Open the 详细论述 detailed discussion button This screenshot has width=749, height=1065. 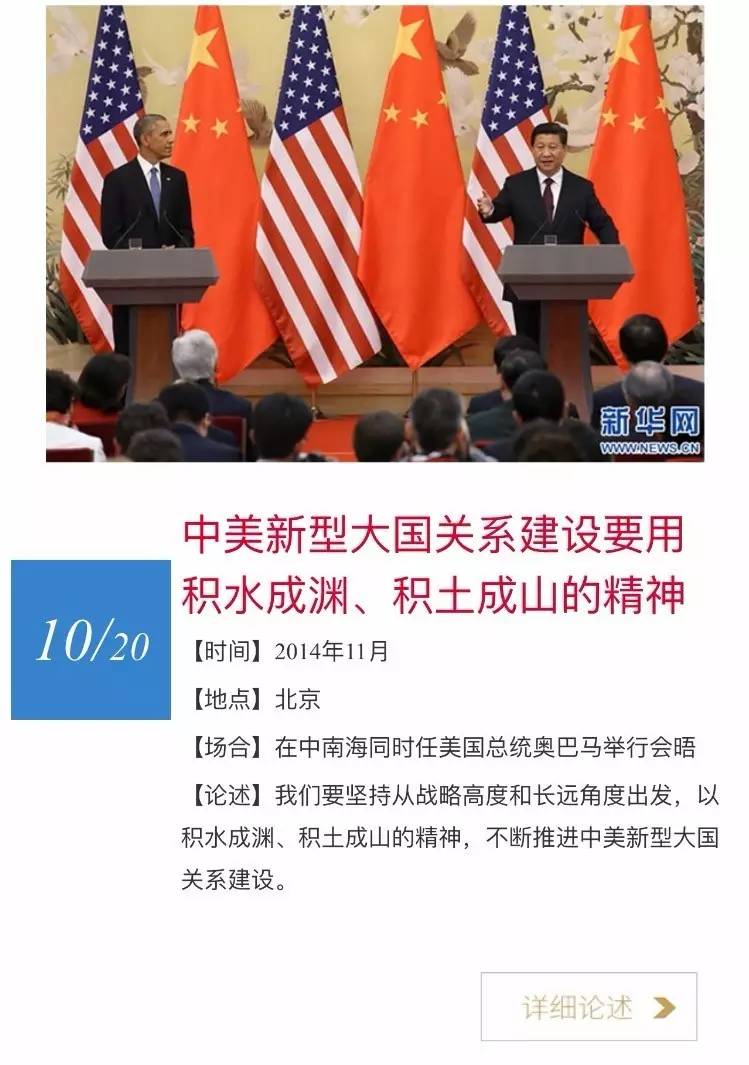(589, 1006)
